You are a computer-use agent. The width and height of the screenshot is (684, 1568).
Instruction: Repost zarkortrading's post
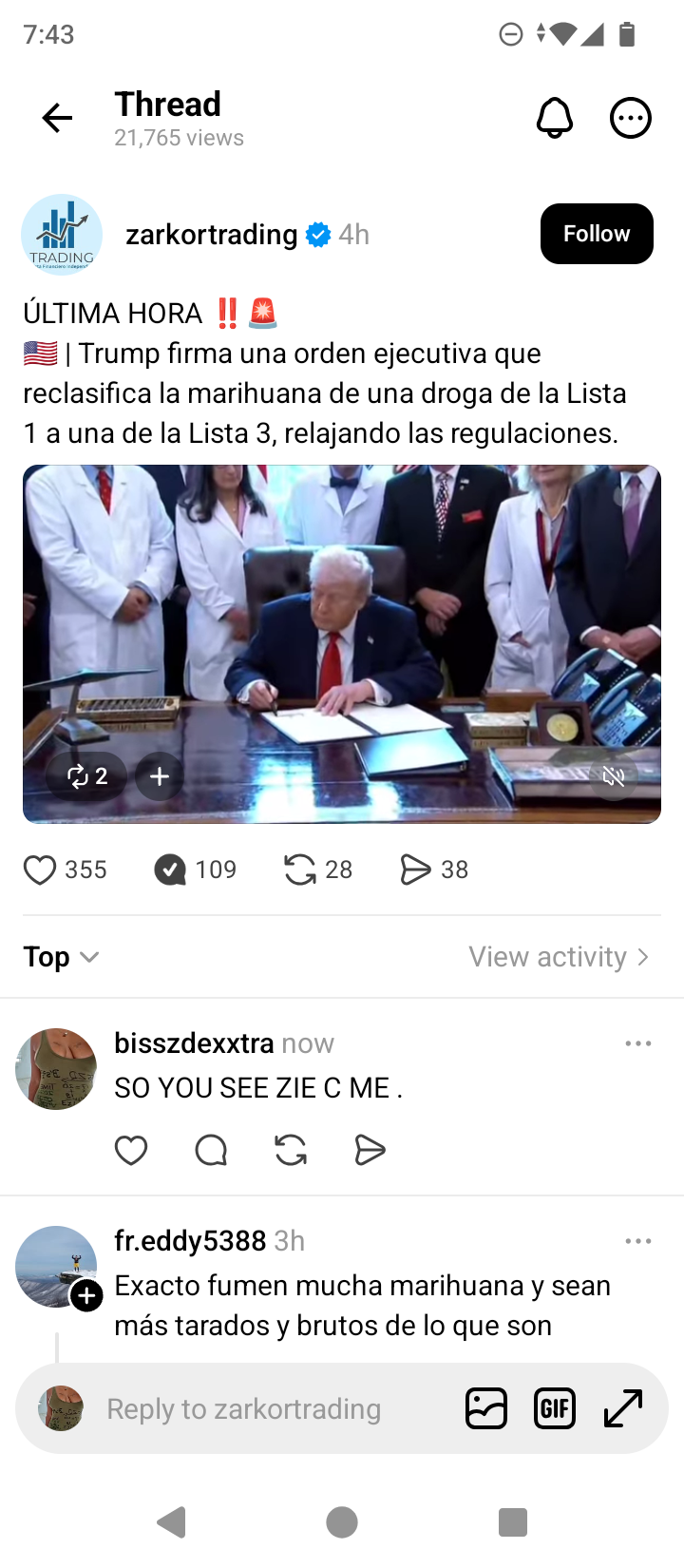299,870
